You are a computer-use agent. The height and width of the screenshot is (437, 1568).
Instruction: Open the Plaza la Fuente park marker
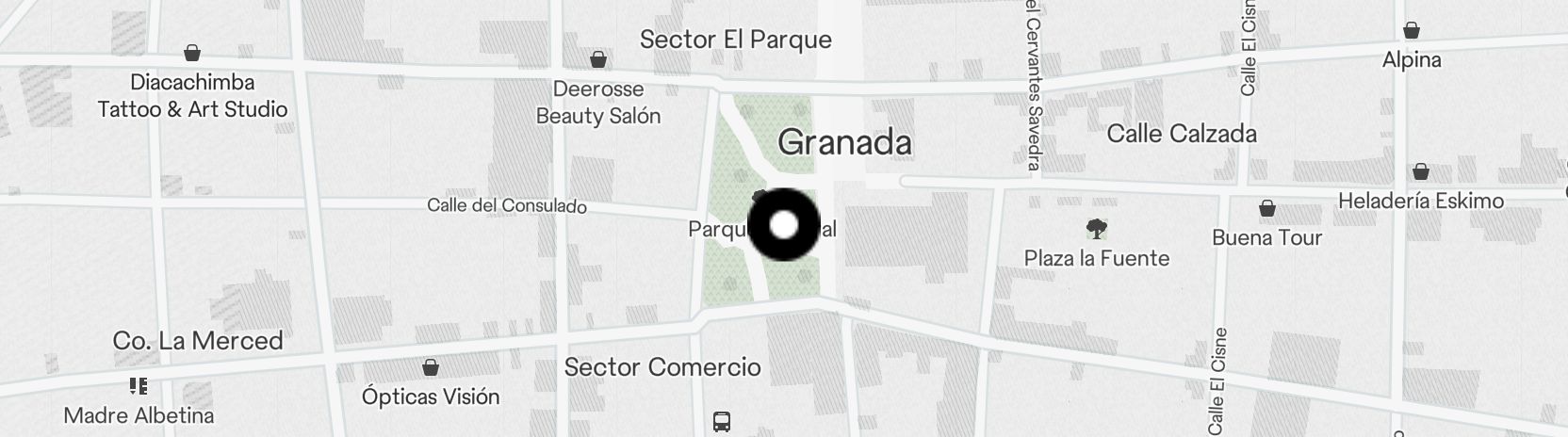click(x=1096, y=228)
